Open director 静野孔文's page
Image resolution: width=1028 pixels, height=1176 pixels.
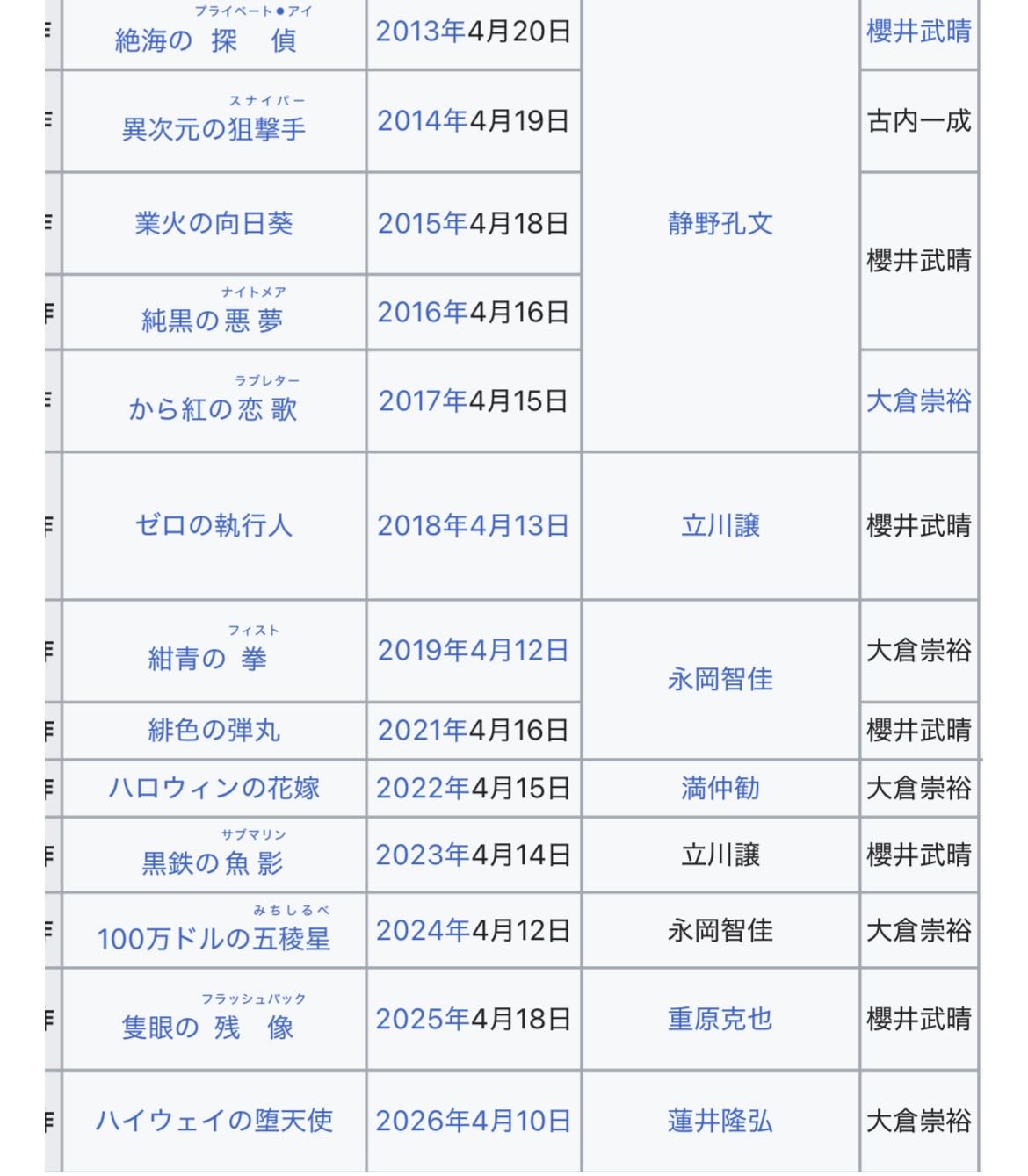tap(720, 224)
